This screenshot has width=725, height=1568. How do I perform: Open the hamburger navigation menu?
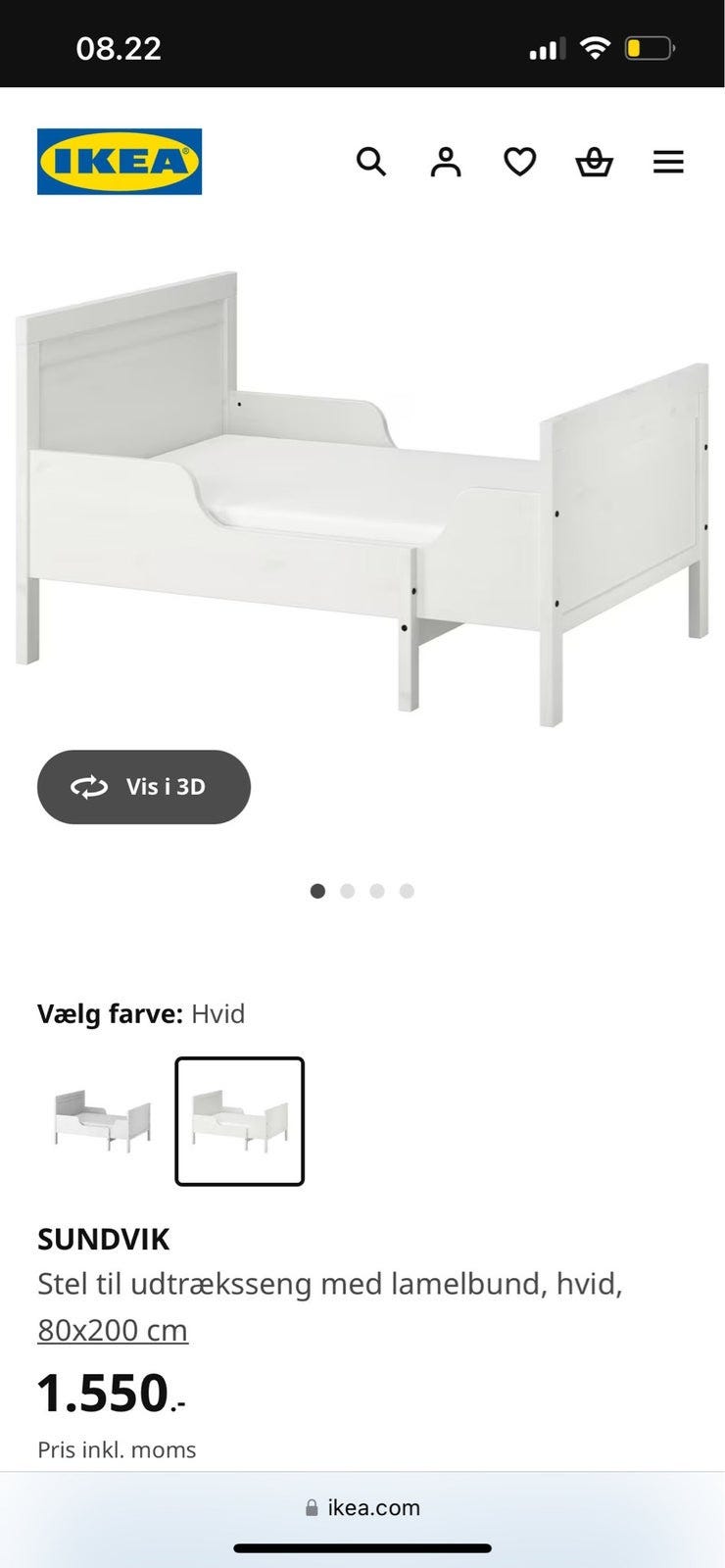click(x=669, y=162)
